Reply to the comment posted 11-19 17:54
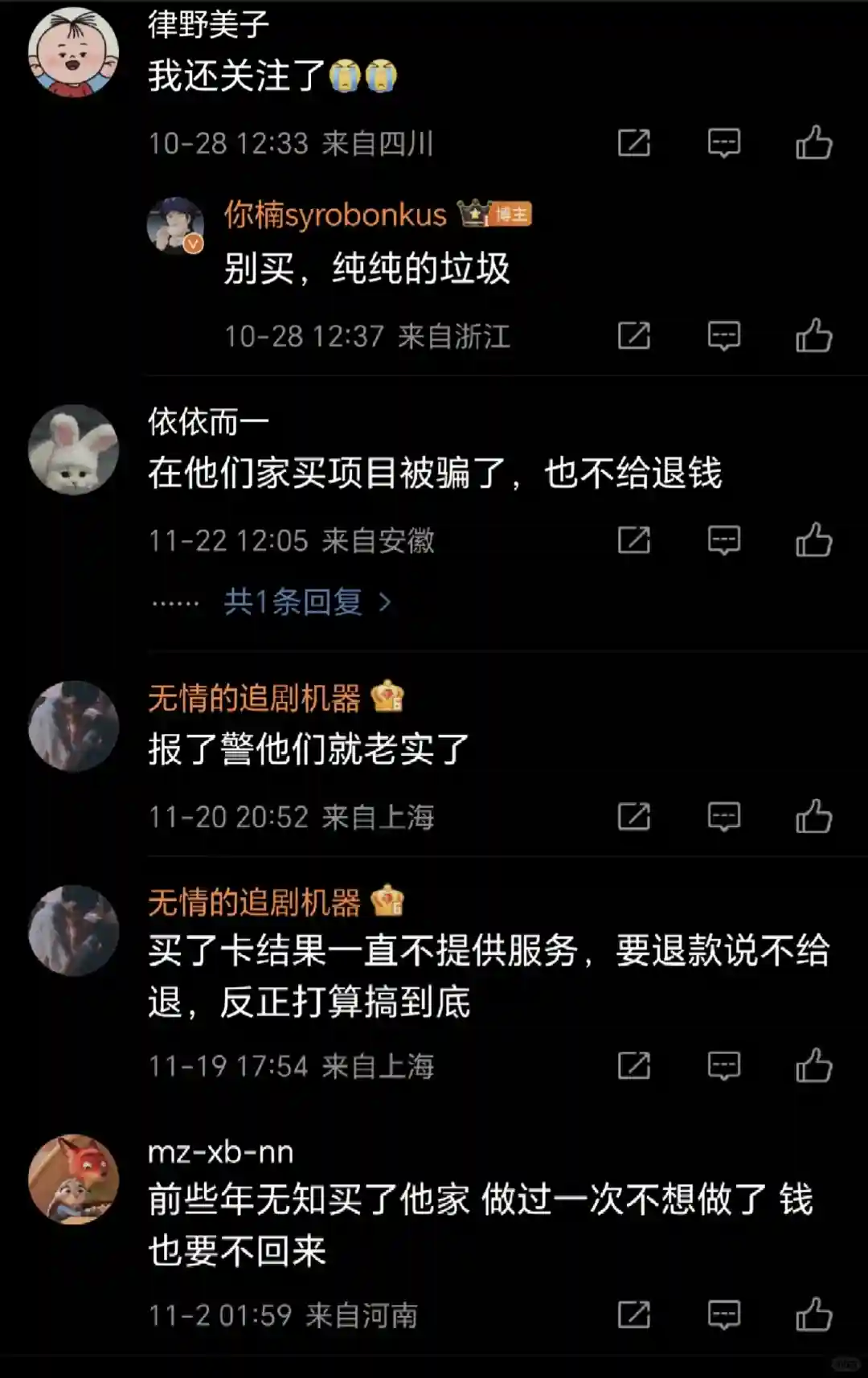Viewport: 868px width, 1378px height. 723,1066
